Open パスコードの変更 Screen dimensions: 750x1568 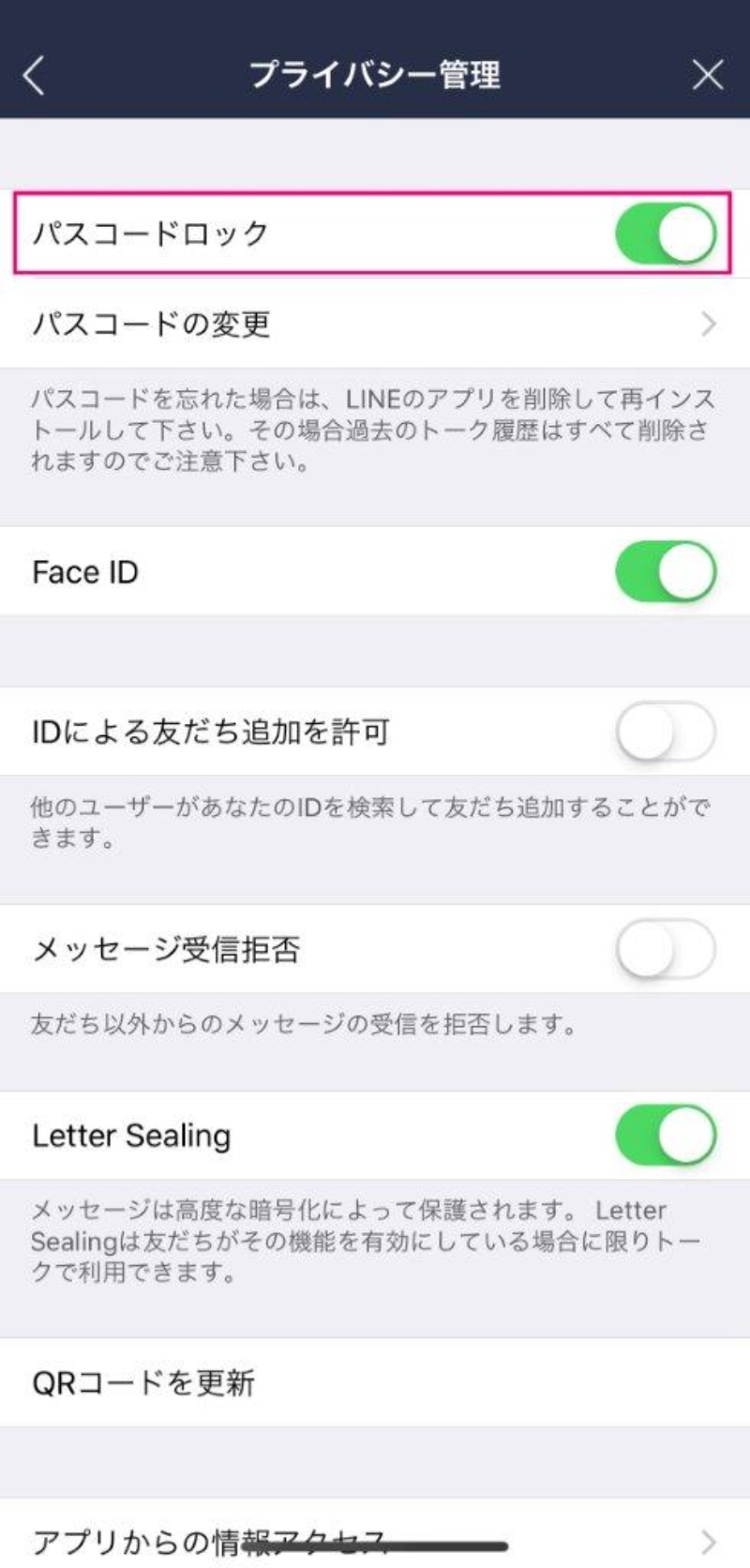(375, 324)
